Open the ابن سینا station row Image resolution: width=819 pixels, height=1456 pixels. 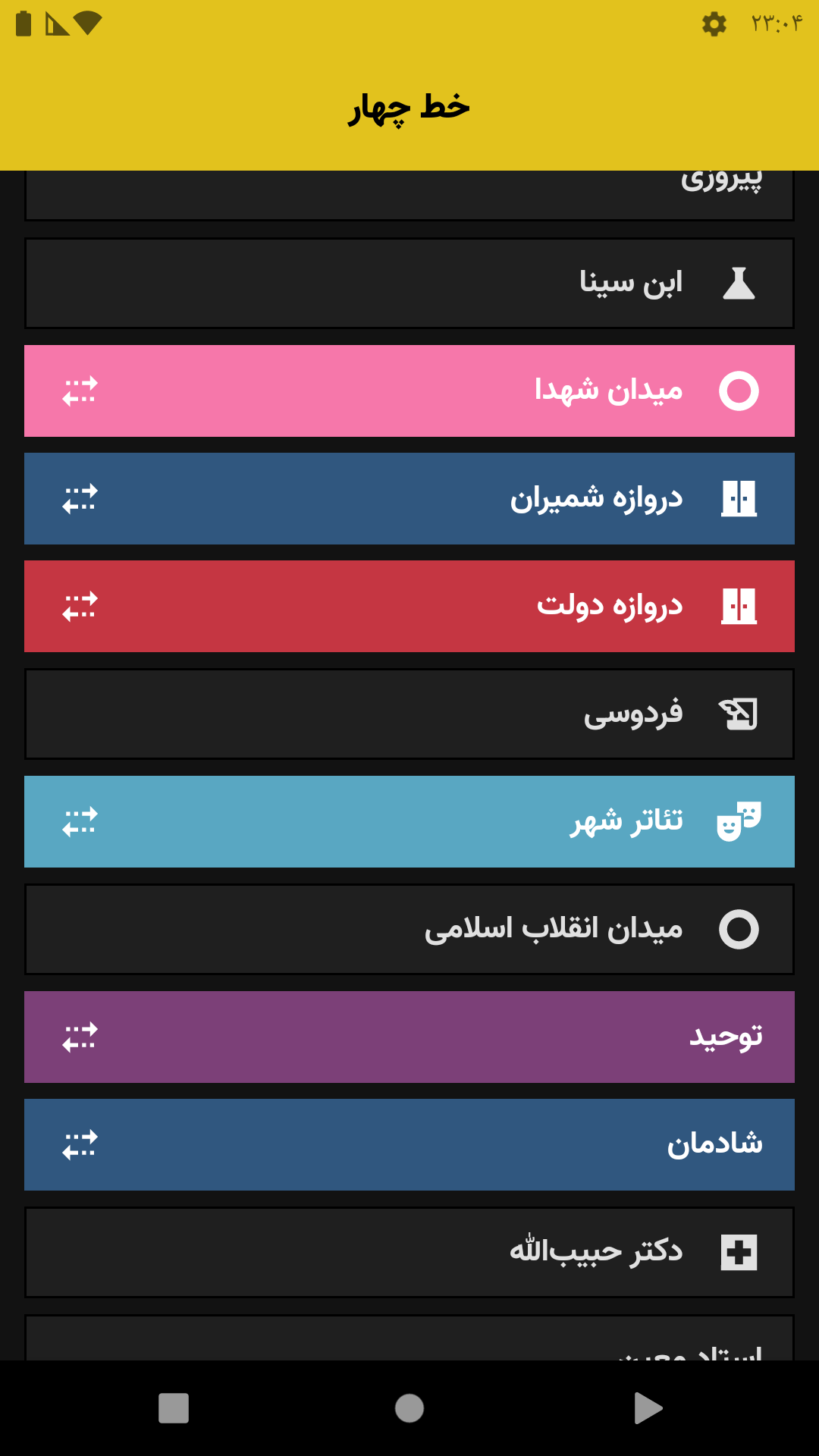tap(409, 283)
